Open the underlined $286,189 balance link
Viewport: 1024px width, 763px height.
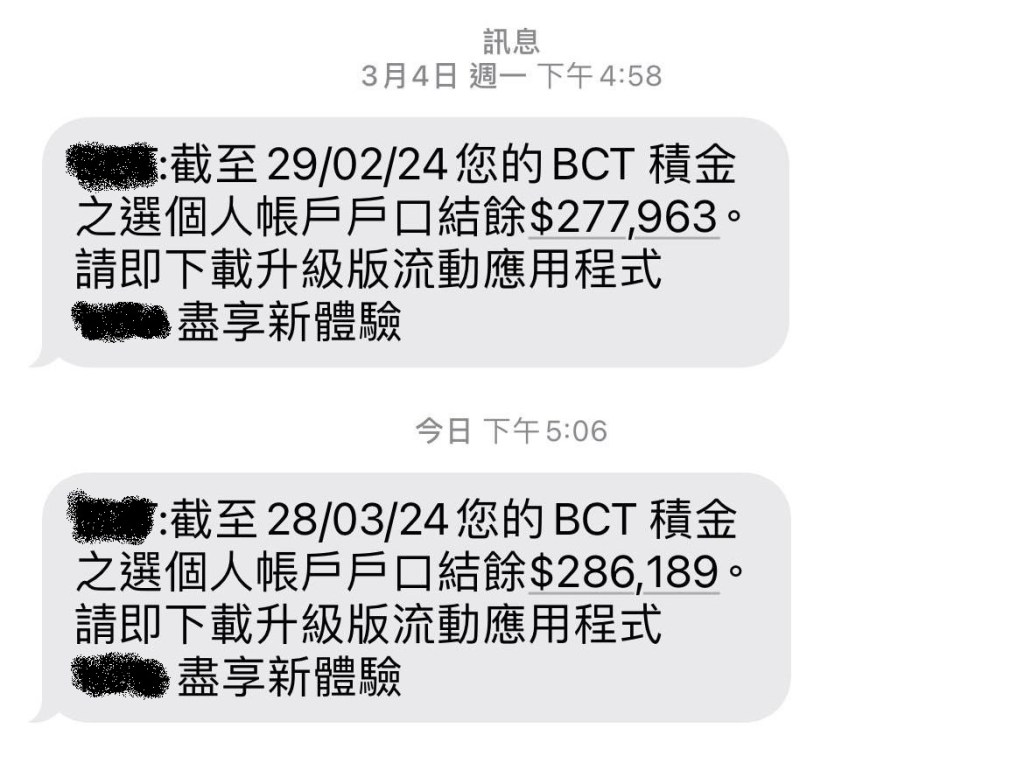(x=623, y=573)
